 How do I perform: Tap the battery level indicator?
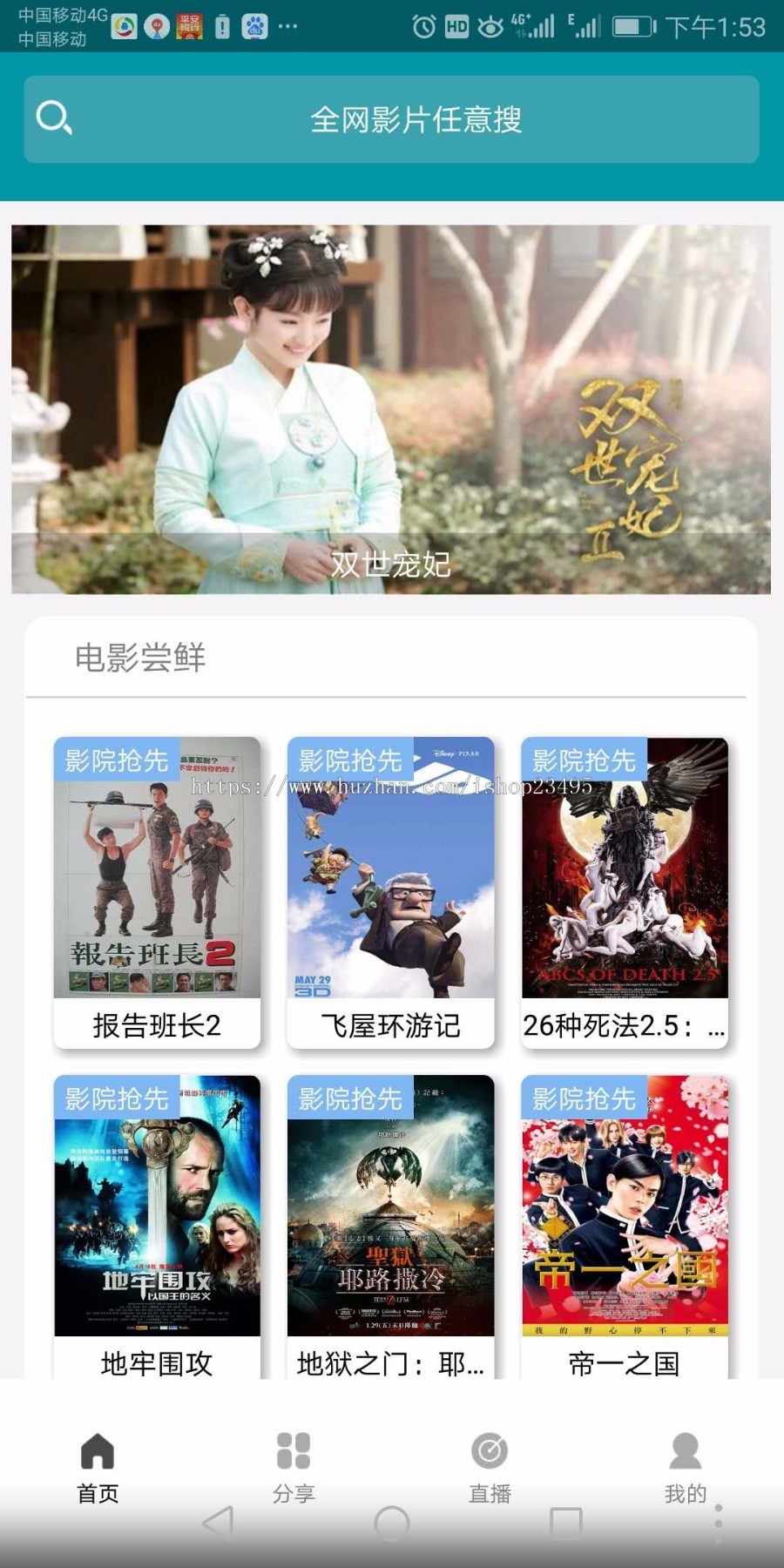(632, 26)
